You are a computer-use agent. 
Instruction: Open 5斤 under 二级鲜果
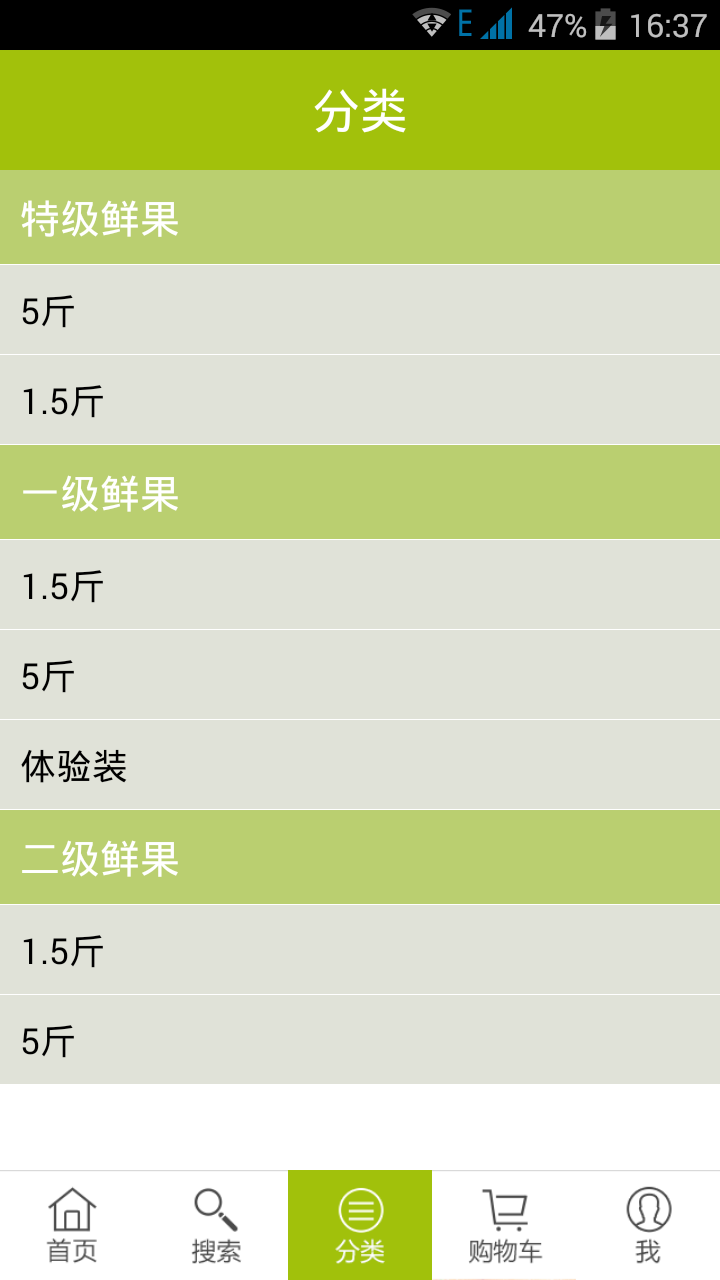point(360,1040)
